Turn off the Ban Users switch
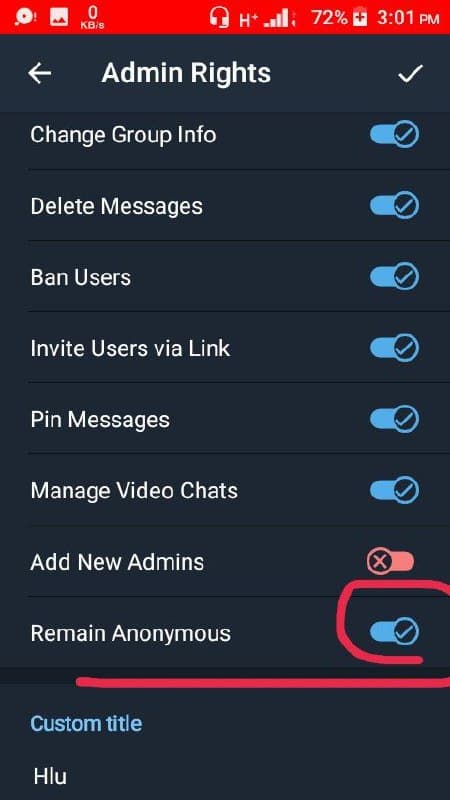450x800 pixels. click(394, 277)
